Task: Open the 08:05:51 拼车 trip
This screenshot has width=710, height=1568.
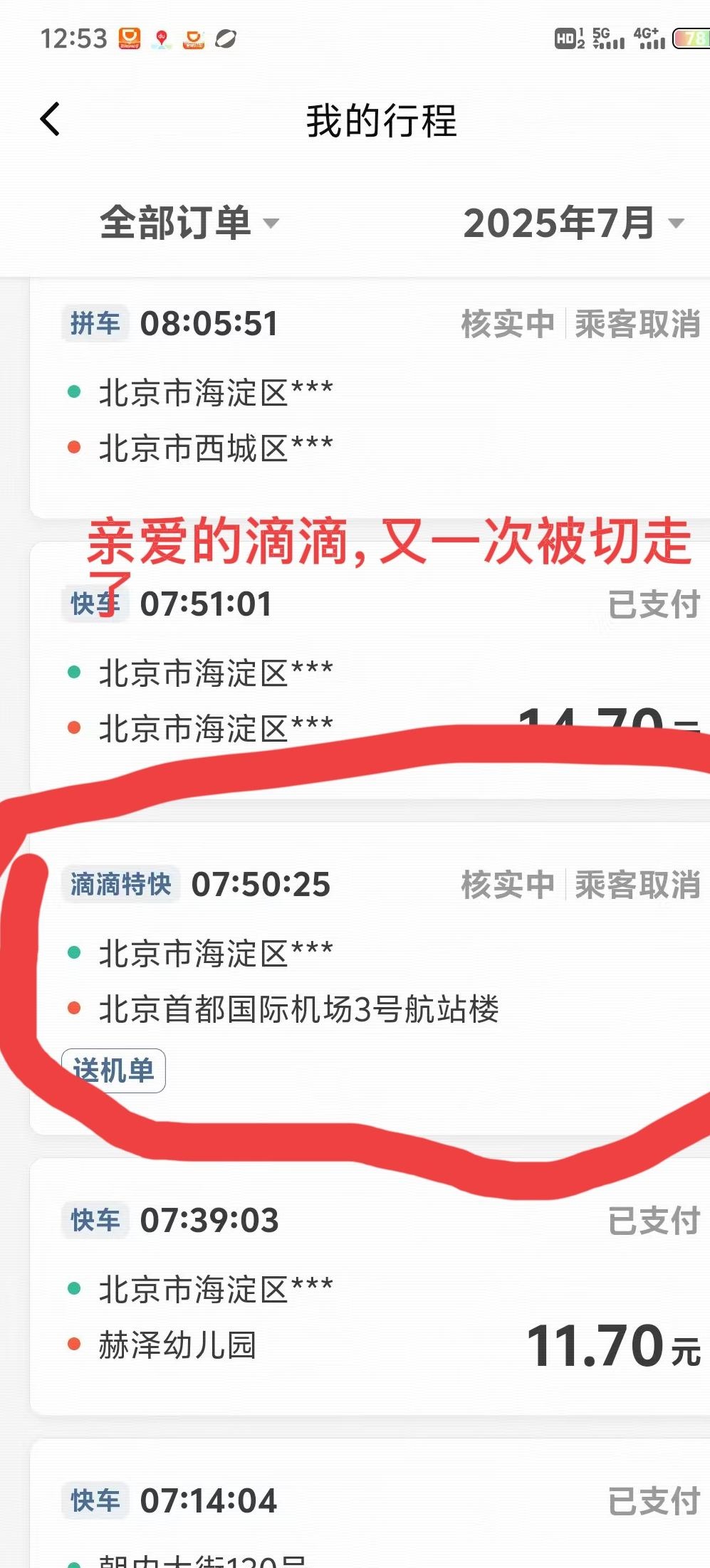Action: pos(370,399)
